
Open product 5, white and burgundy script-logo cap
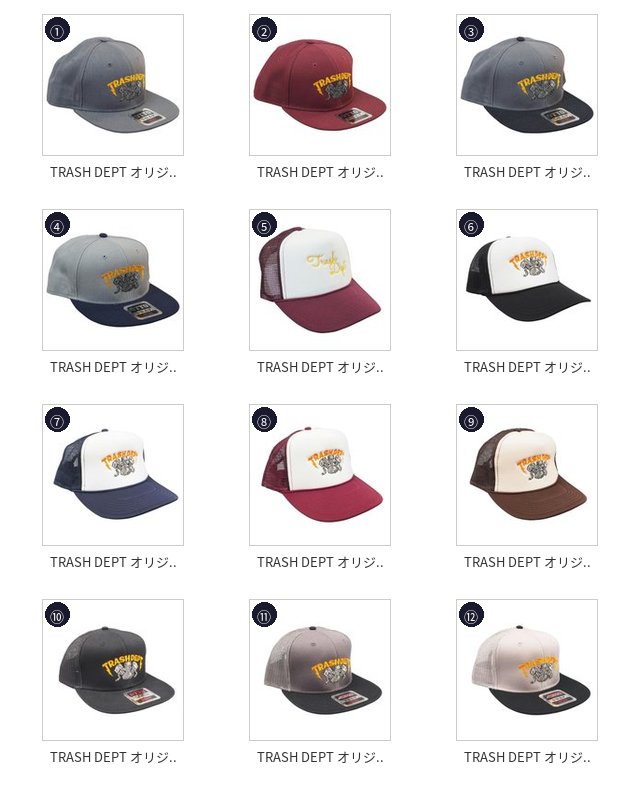(x=320, y=280)
